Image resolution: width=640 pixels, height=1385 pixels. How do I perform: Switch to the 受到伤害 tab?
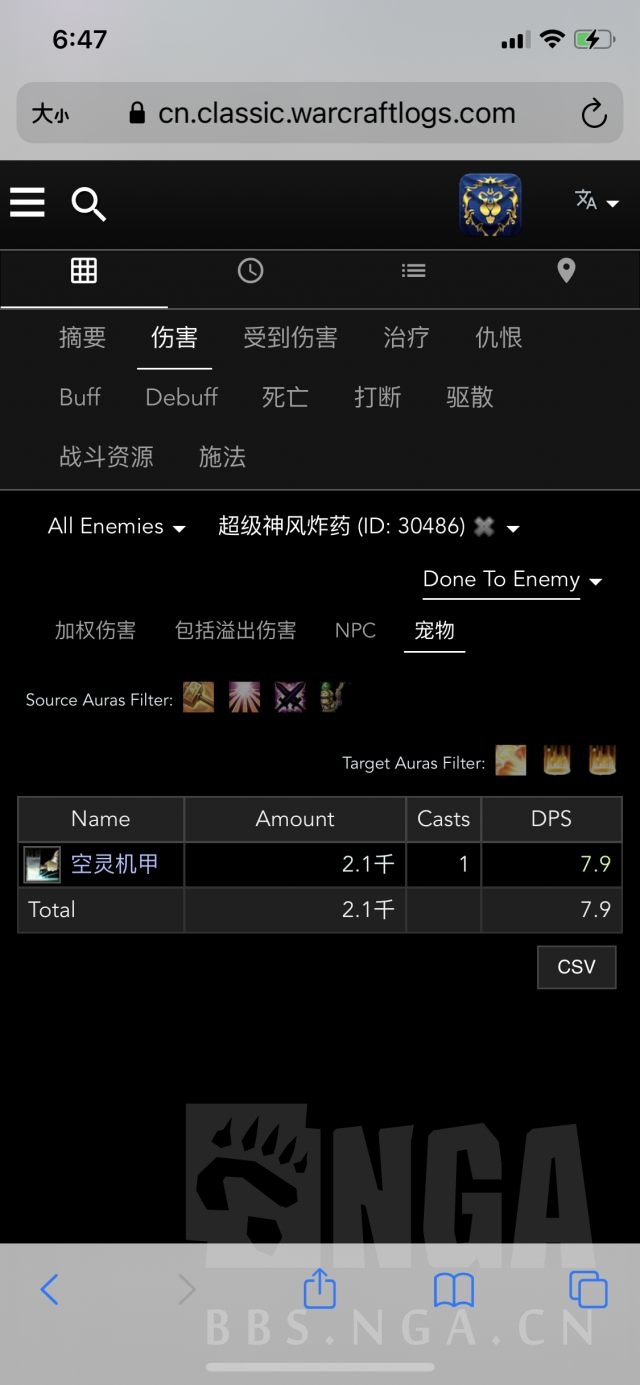click(290, 338)
